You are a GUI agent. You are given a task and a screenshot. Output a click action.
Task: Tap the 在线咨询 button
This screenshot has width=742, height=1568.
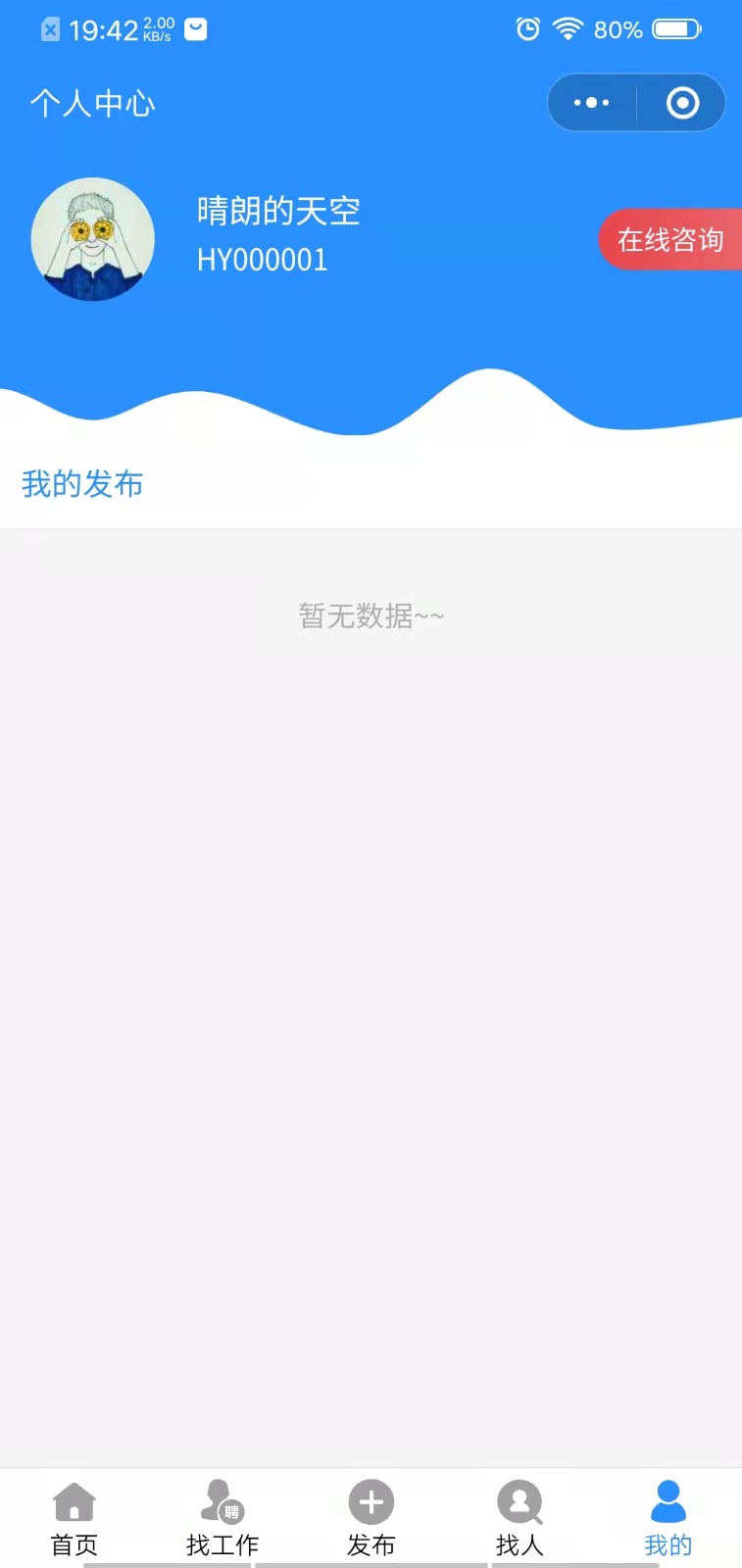670,239
